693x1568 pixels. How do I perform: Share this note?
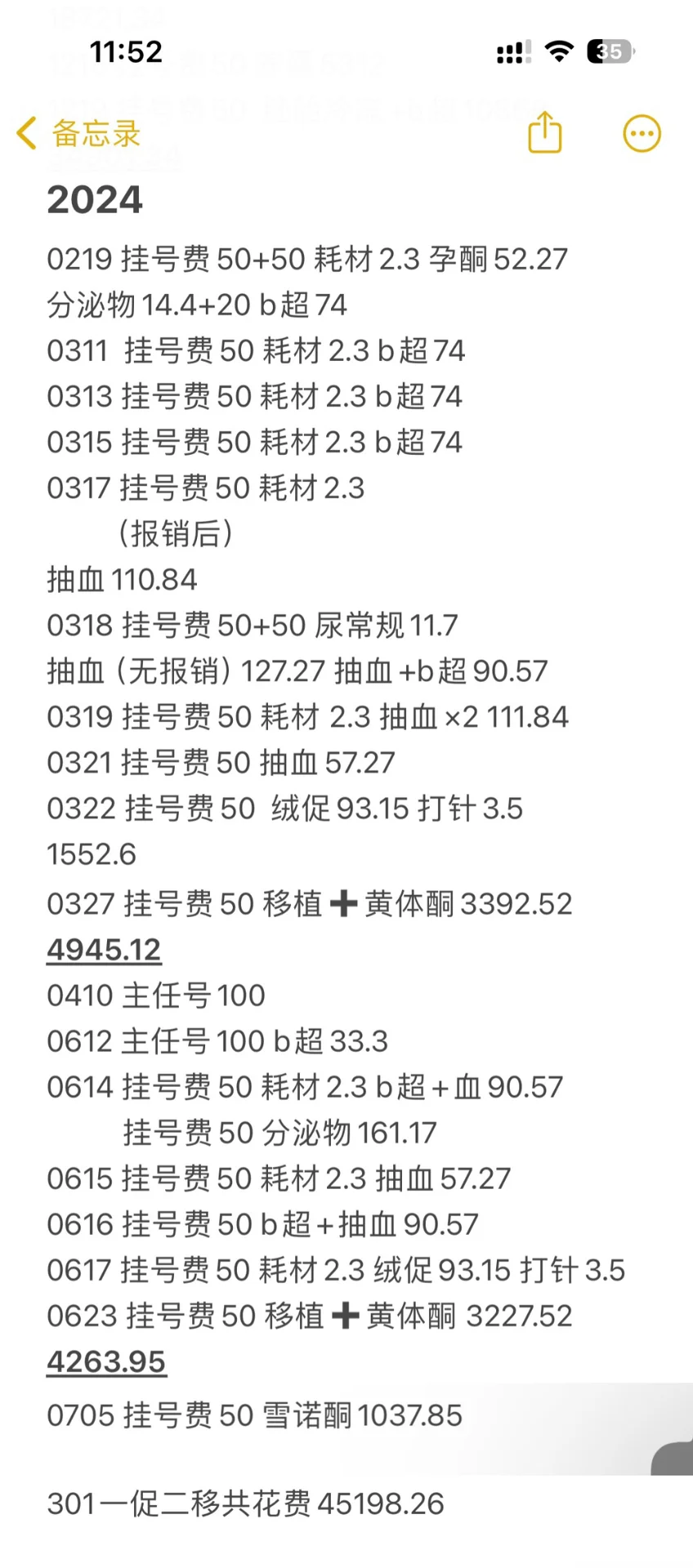544,132
